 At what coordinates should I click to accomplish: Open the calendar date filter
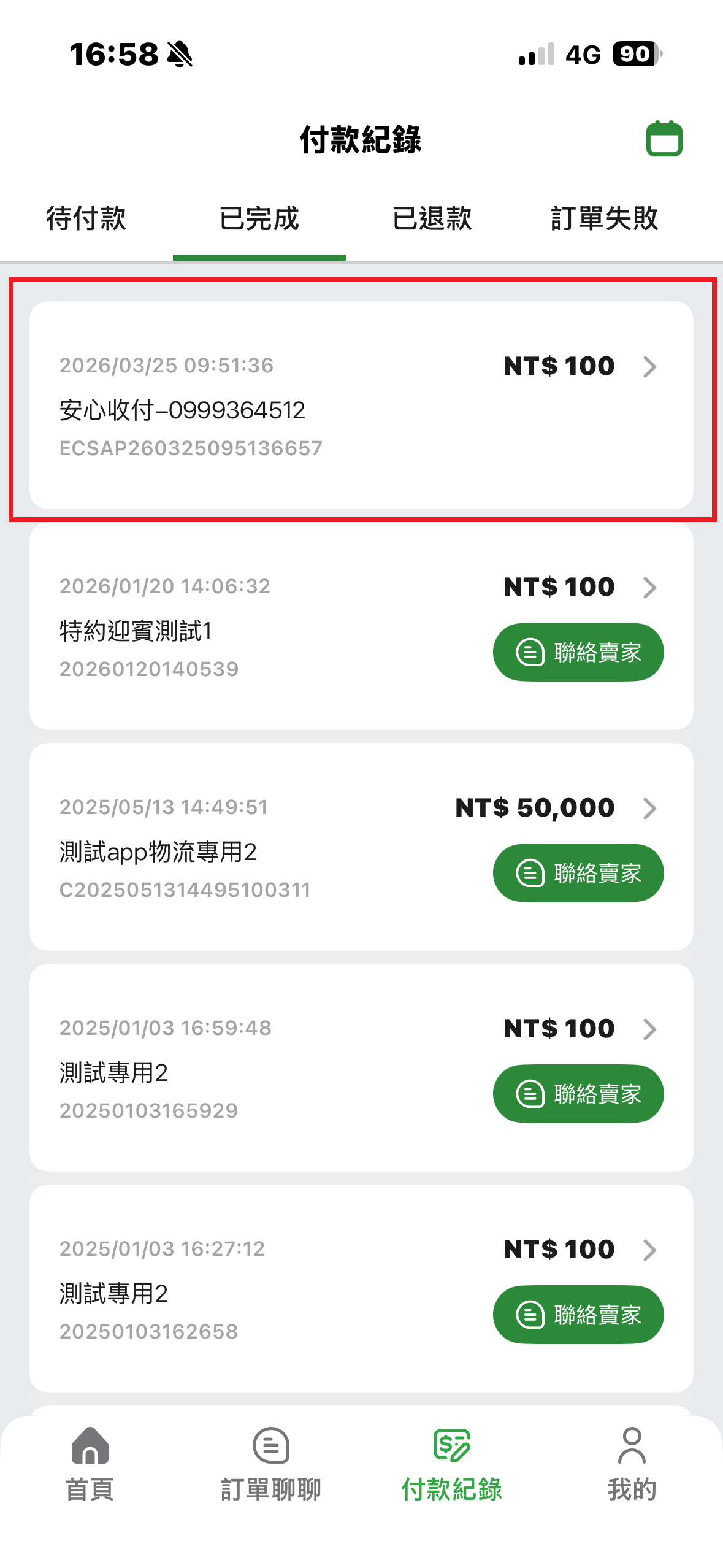664,139
